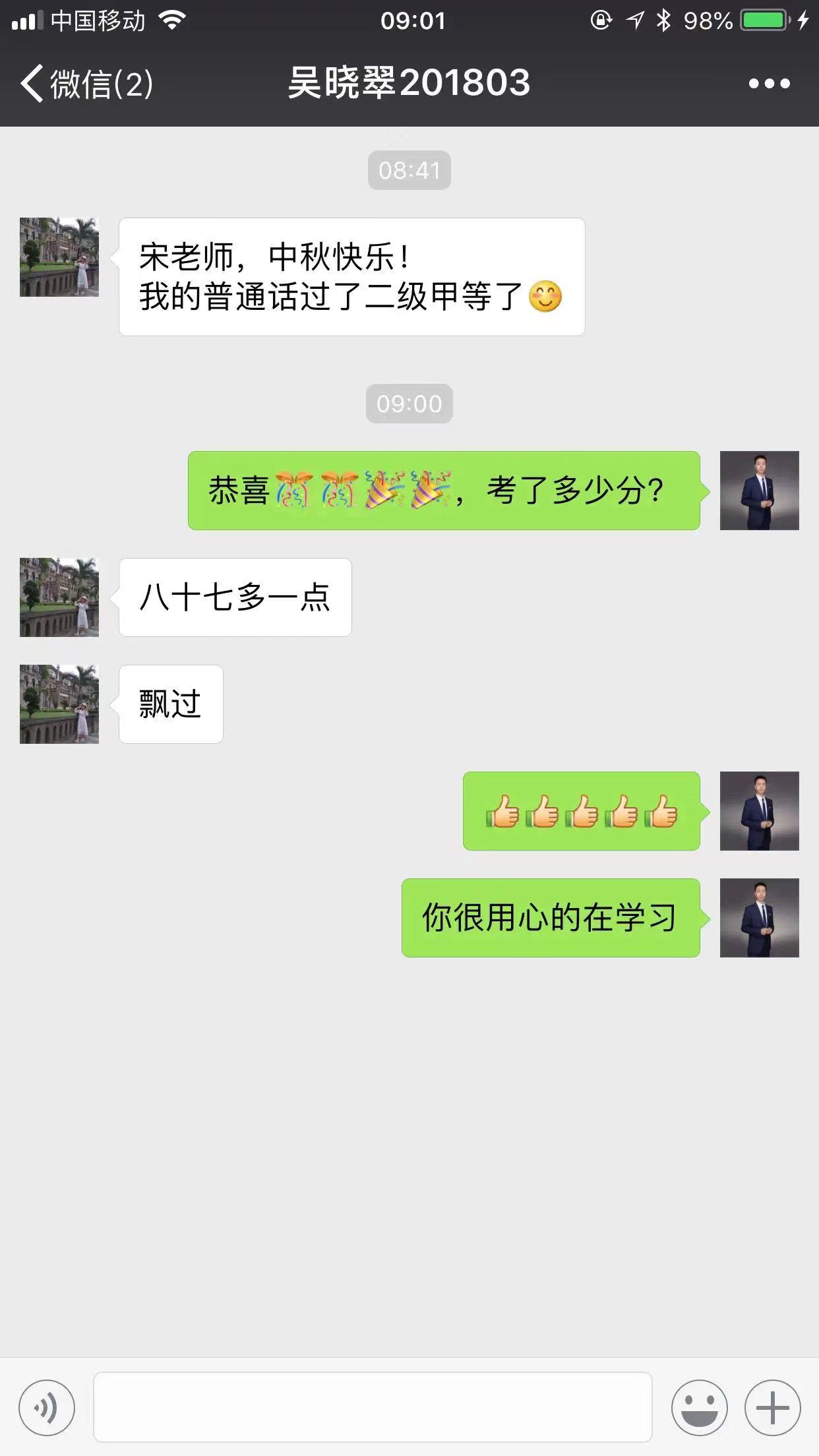Open my avatar beside 恭喜 message
This screenshot has height=1456, width=819.
click(x=759, y=491)
